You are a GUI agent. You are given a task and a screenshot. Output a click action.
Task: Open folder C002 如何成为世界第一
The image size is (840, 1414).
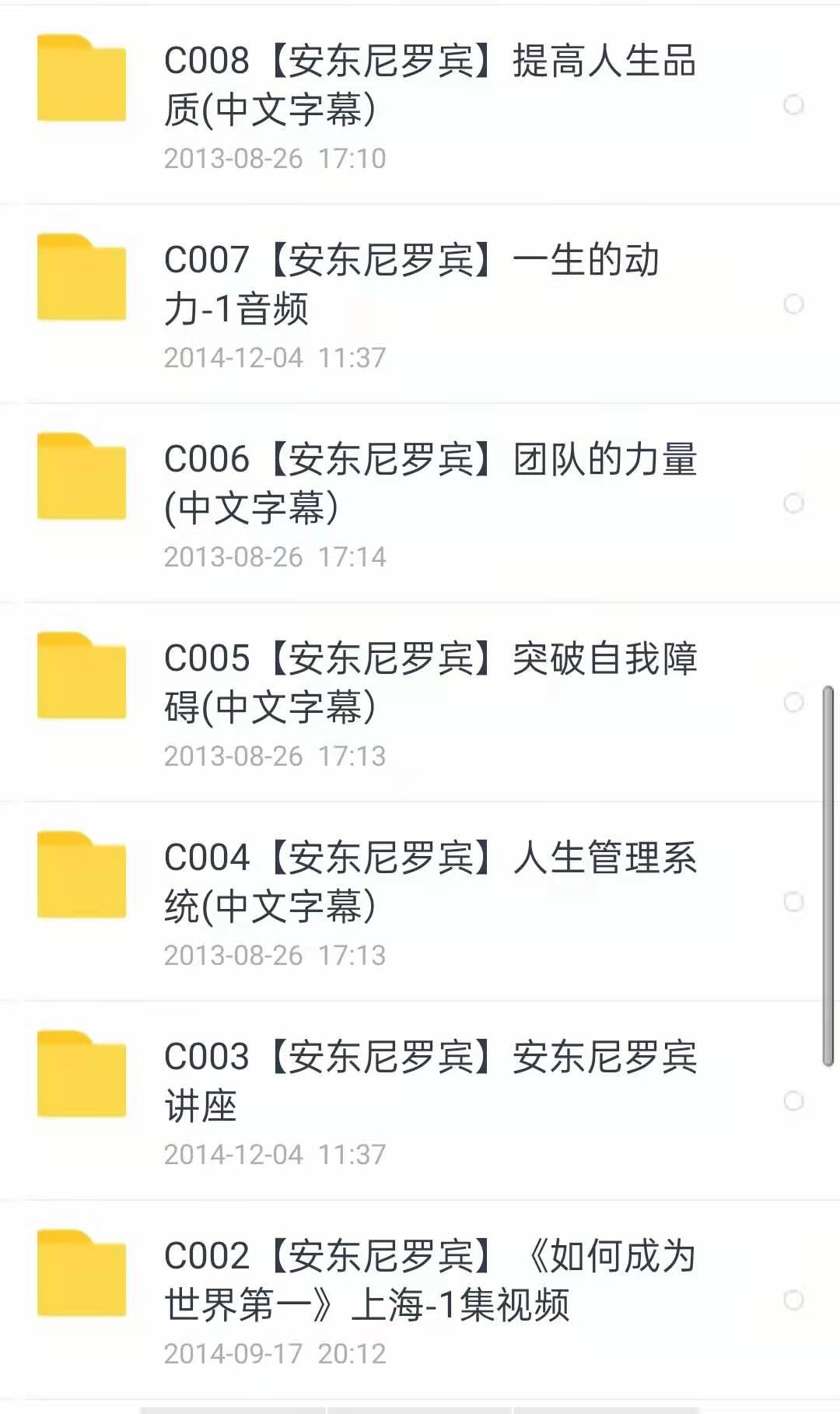tap(428, 1281)
